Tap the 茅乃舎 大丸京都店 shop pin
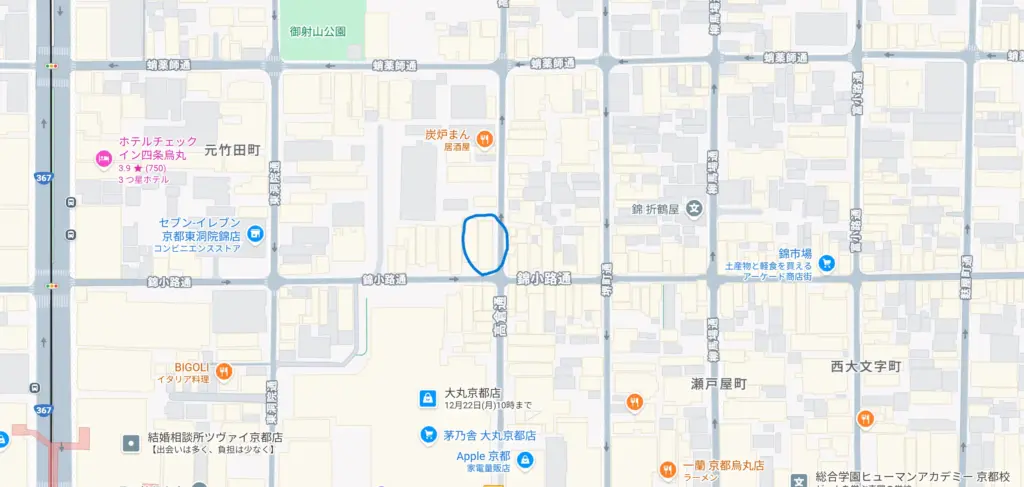 click(427, 435)
